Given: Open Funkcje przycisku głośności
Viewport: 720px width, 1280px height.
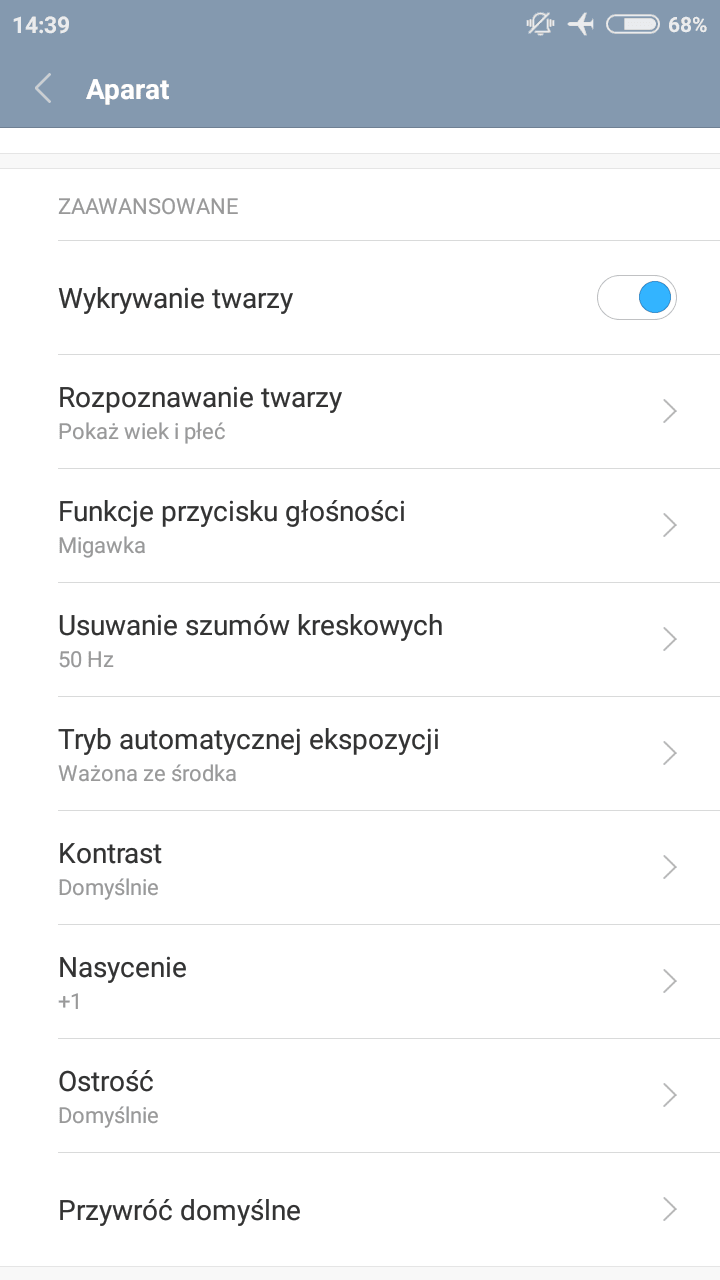Looking at the screenshot, I should [360, 526].
